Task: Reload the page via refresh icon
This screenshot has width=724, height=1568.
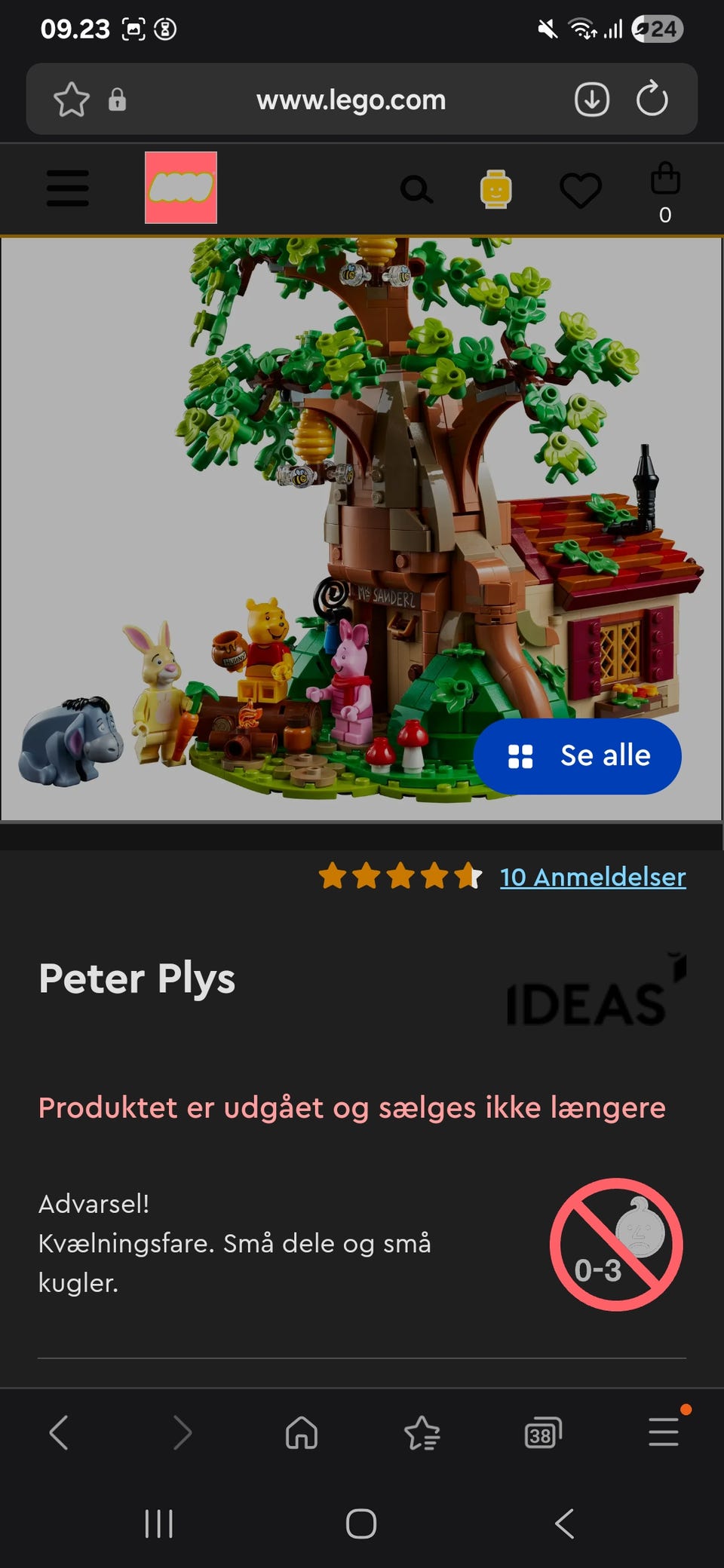Action: (653, 99)
